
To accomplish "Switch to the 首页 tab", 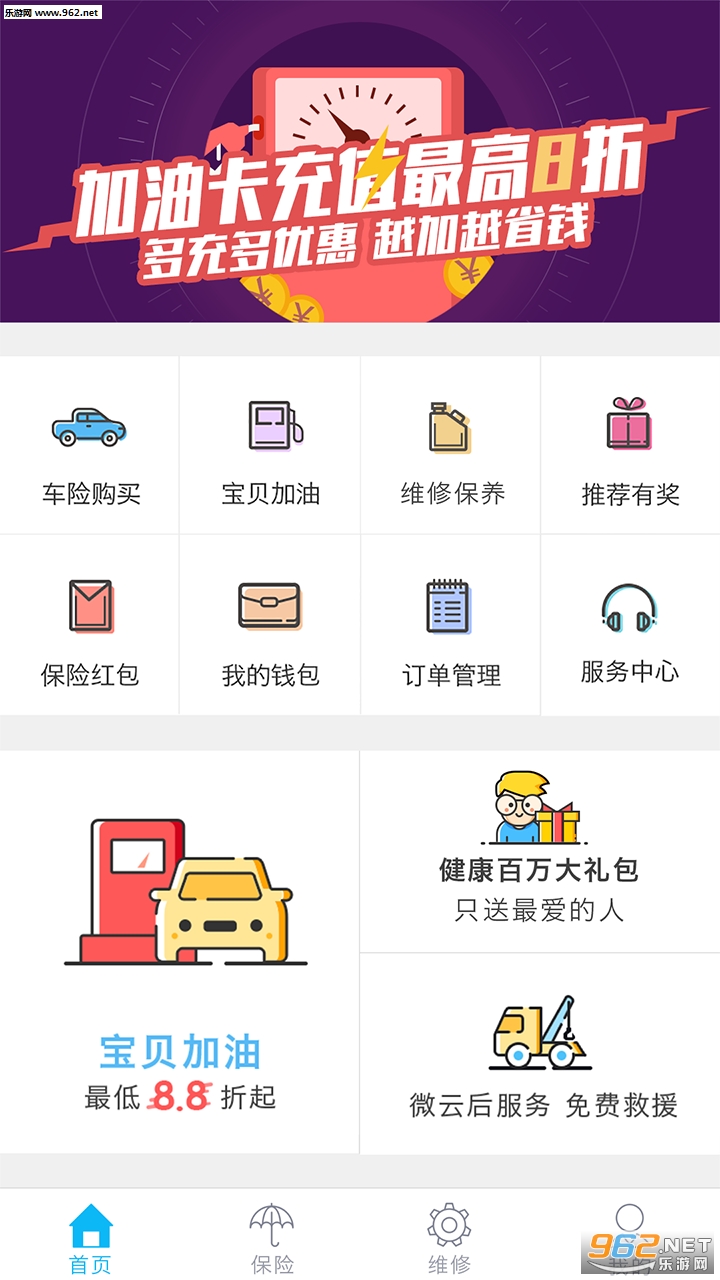I will click(x=90, y=1238).
